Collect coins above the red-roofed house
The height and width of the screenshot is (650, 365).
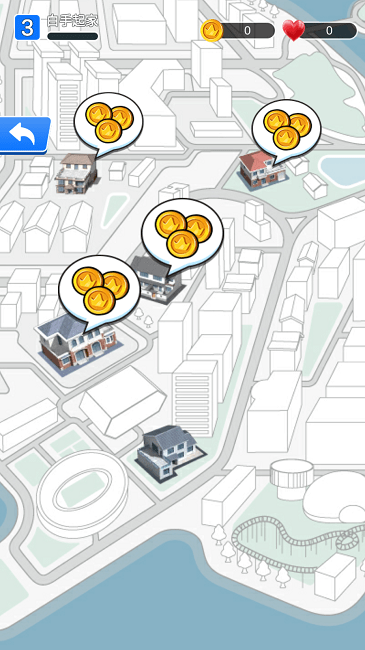click(287, 130)
